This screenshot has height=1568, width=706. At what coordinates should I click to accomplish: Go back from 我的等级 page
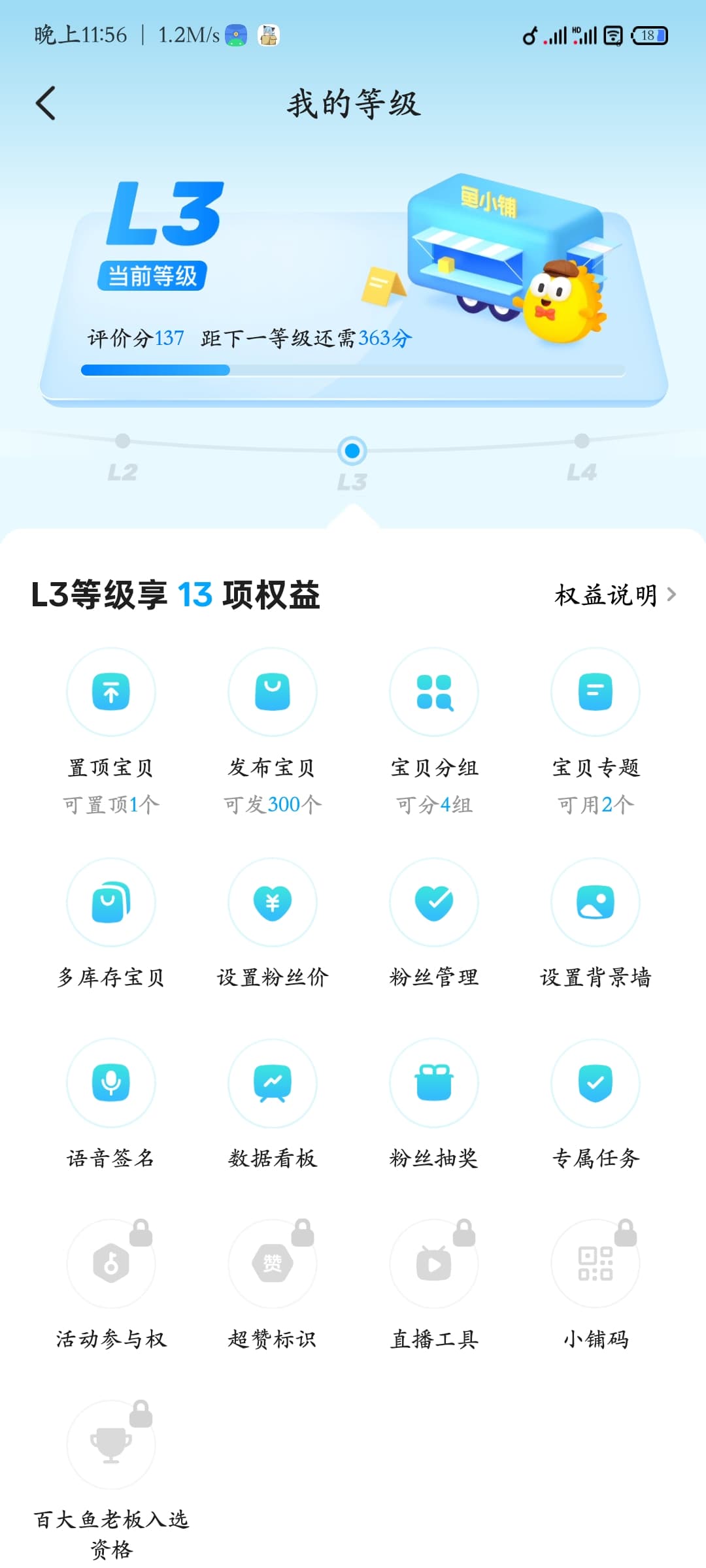46,103
